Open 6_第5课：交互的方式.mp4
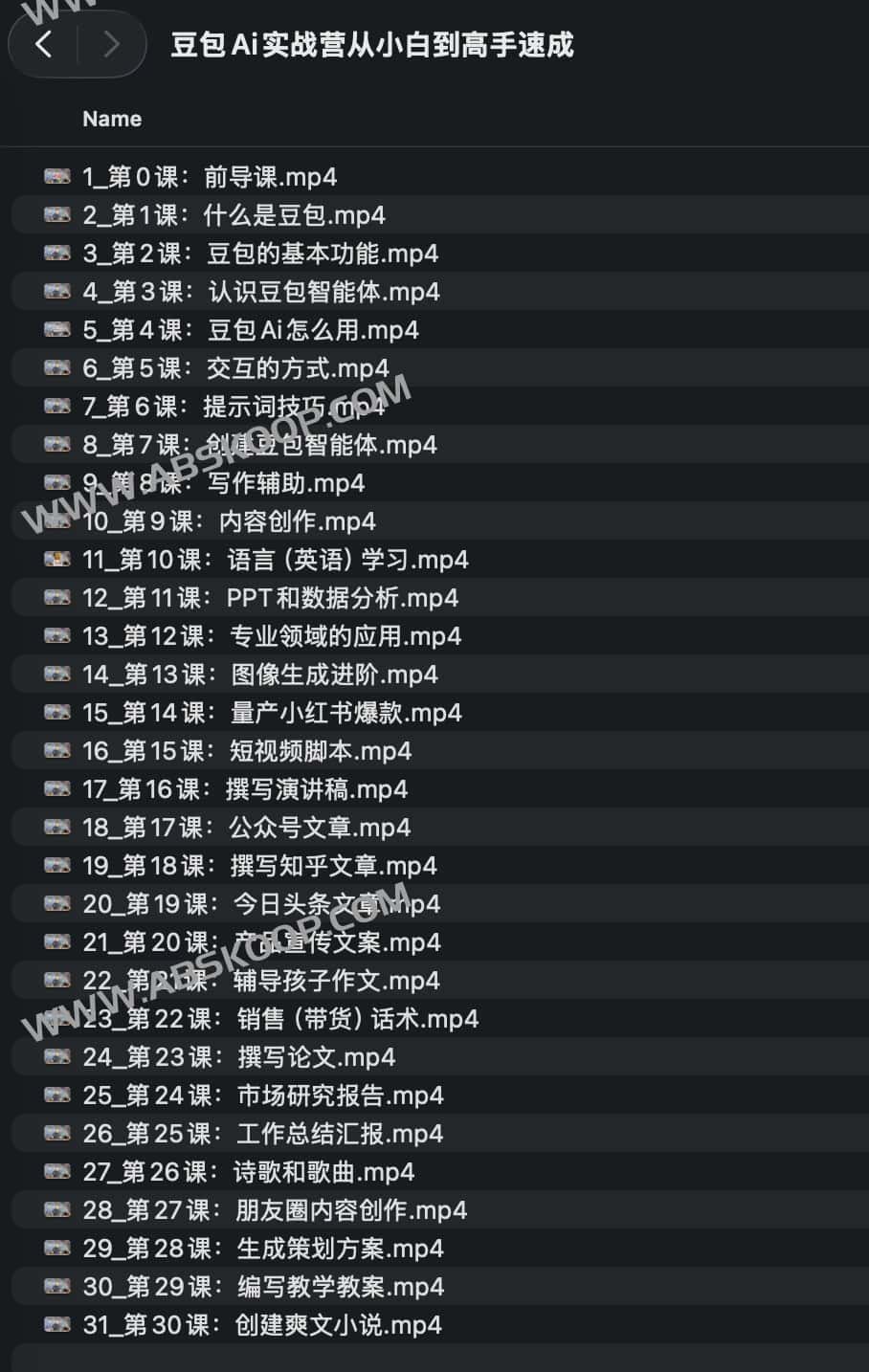The height and width of the screenshot is (1372, 869). pyautogui.click(x=235, y=368)
